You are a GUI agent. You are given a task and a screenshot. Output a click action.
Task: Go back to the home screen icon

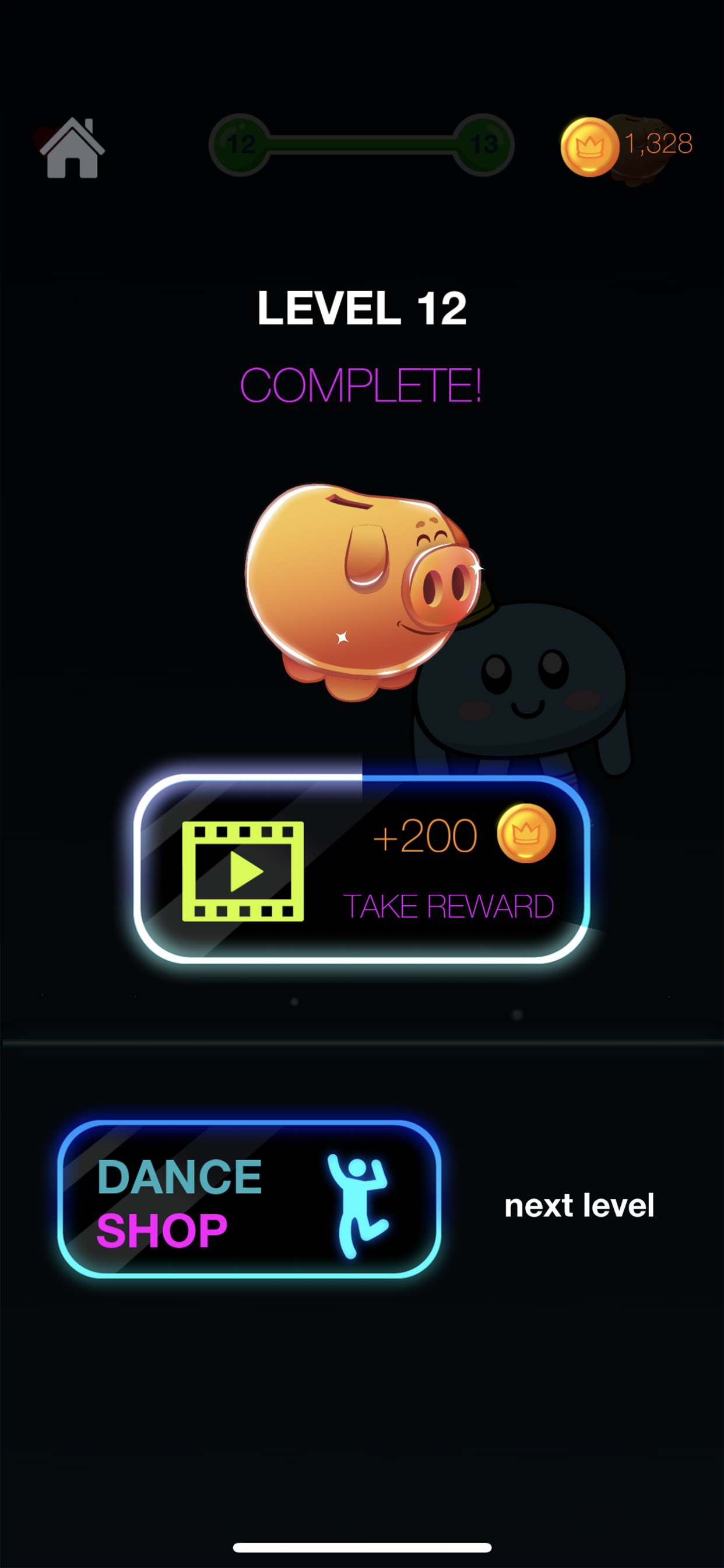(x=72, y=148)
